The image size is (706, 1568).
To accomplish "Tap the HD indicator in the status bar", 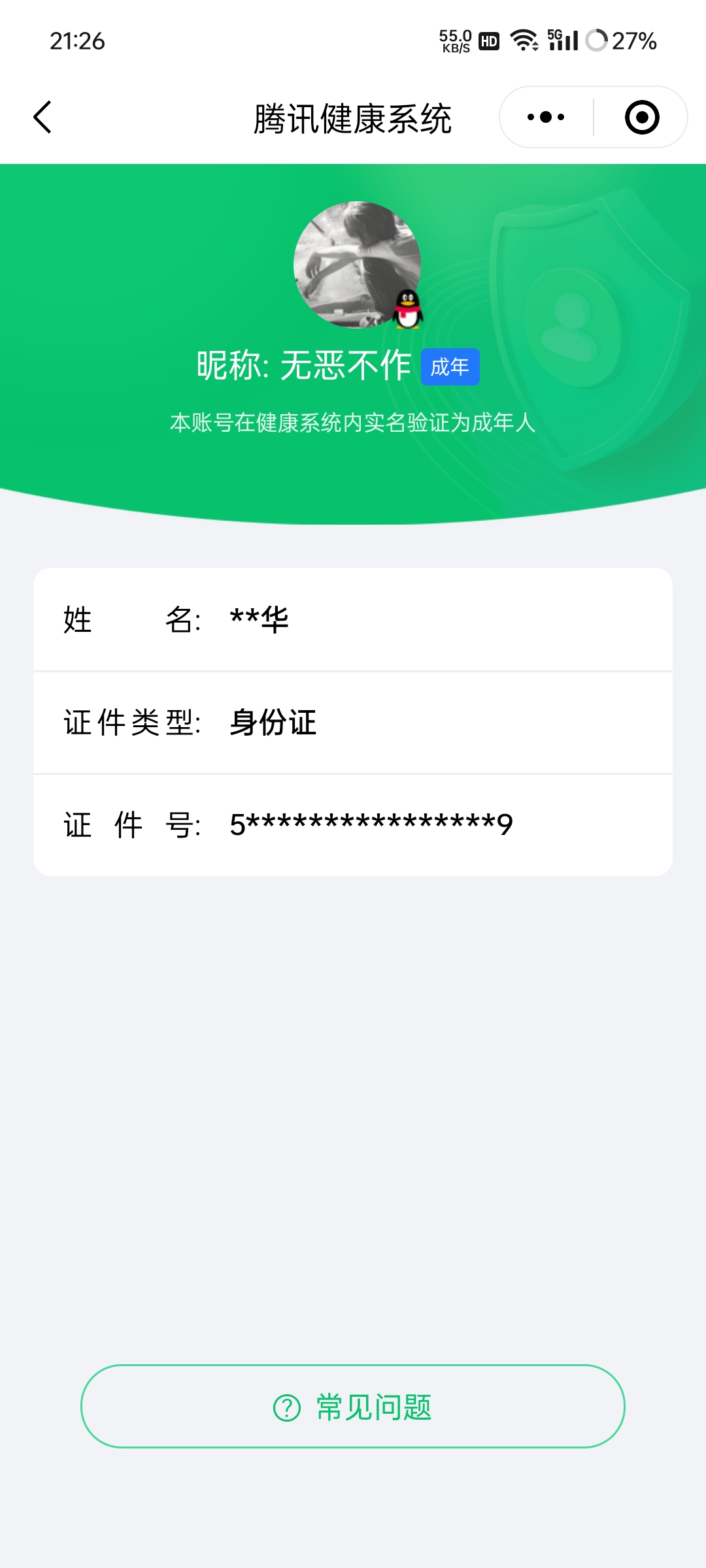I will click(488, 42).
